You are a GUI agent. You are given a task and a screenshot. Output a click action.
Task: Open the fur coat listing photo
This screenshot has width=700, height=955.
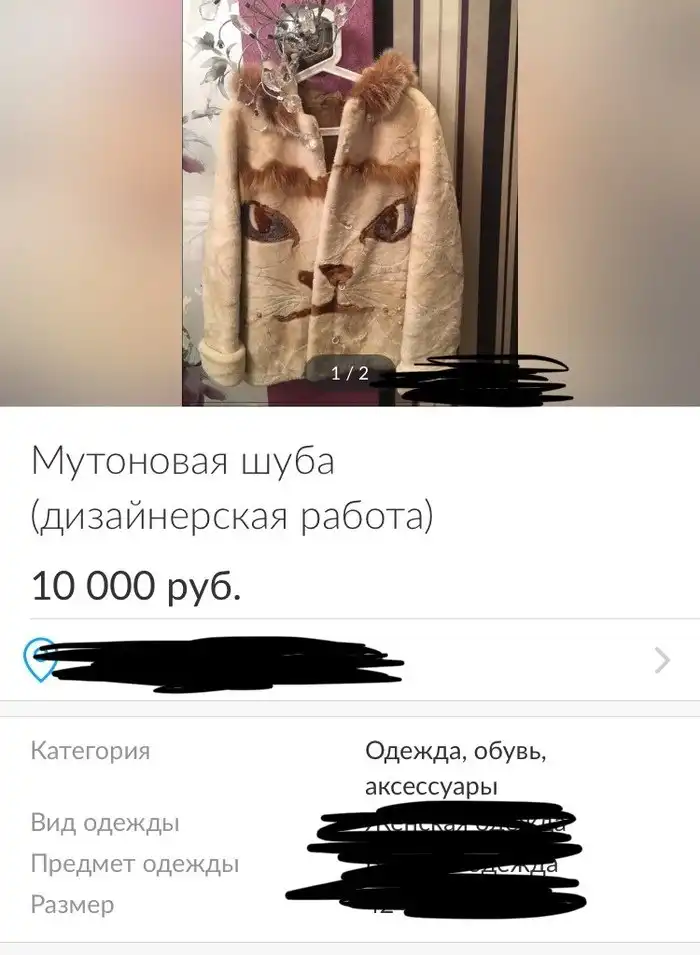coord(348,200)
